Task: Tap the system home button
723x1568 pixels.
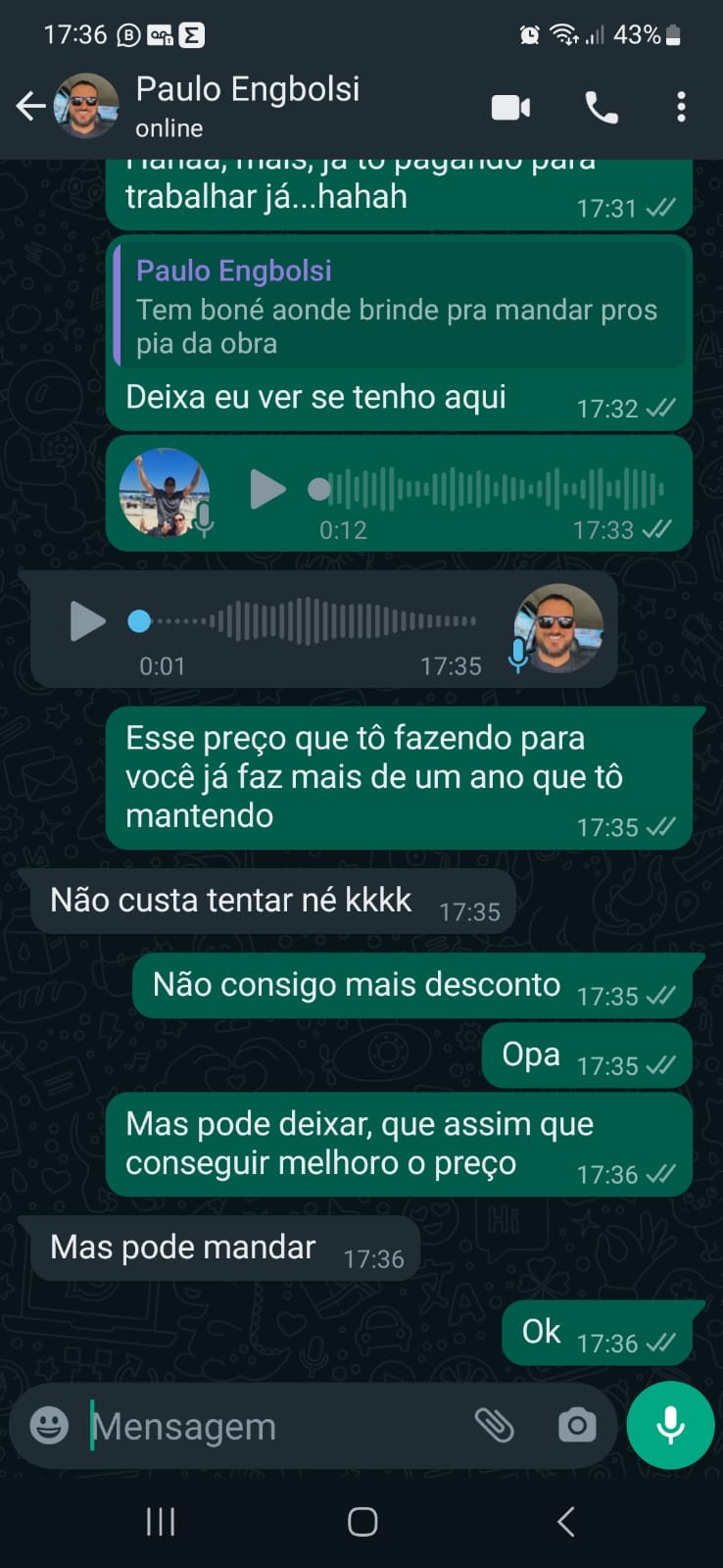Action: point(362,1521)
